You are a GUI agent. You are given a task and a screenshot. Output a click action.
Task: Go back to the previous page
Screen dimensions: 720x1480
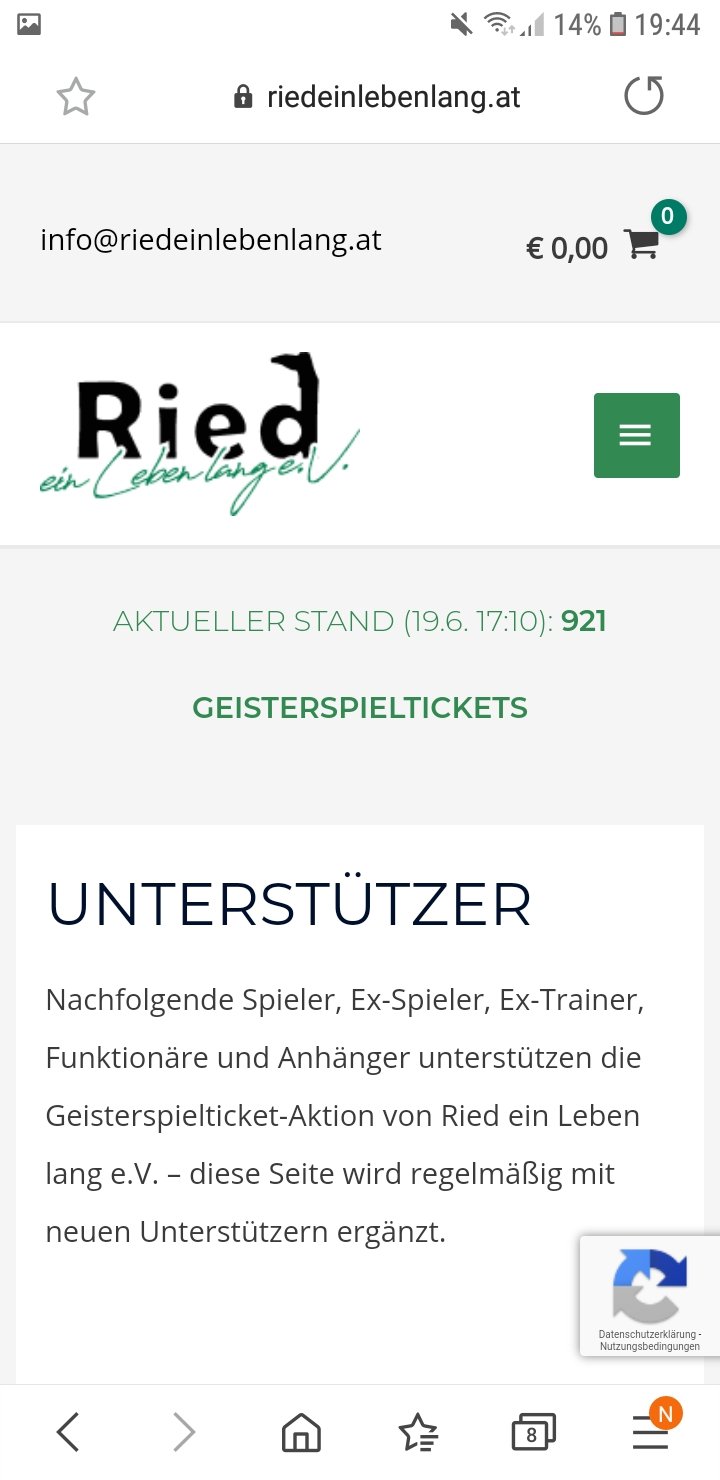pos(67,1432)
